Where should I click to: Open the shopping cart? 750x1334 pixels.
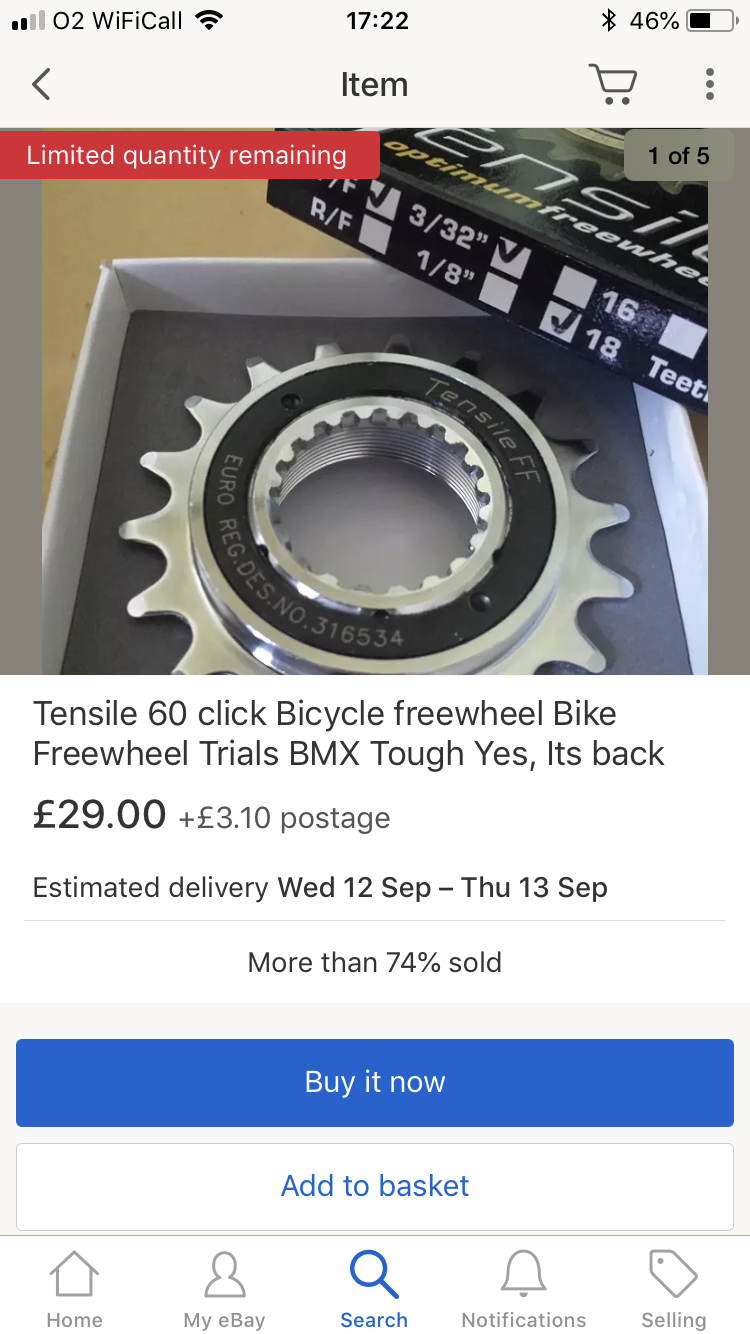(x=612, y=84)
